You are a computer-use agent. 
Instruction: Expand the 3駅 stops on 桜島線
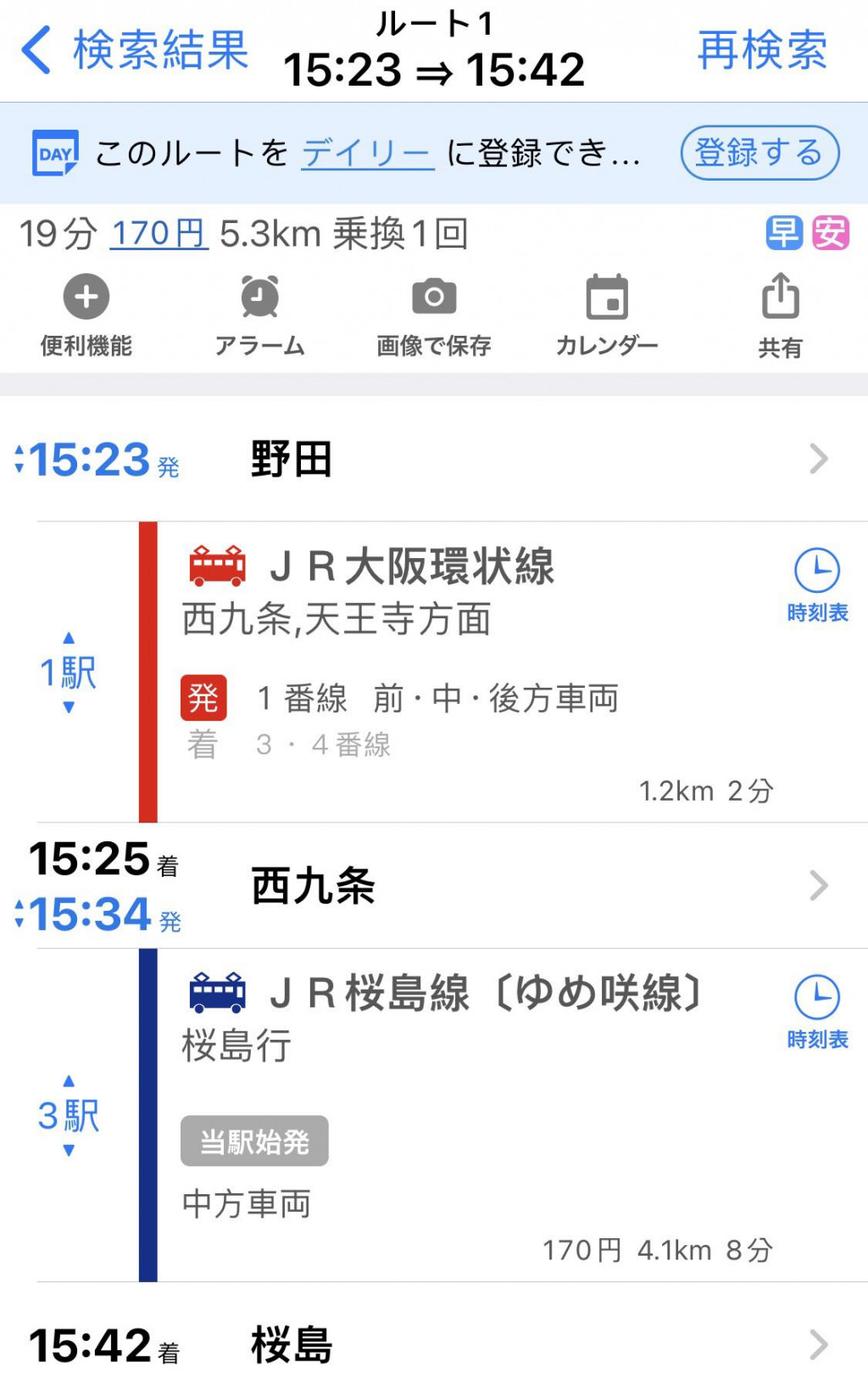point(69,1115)
